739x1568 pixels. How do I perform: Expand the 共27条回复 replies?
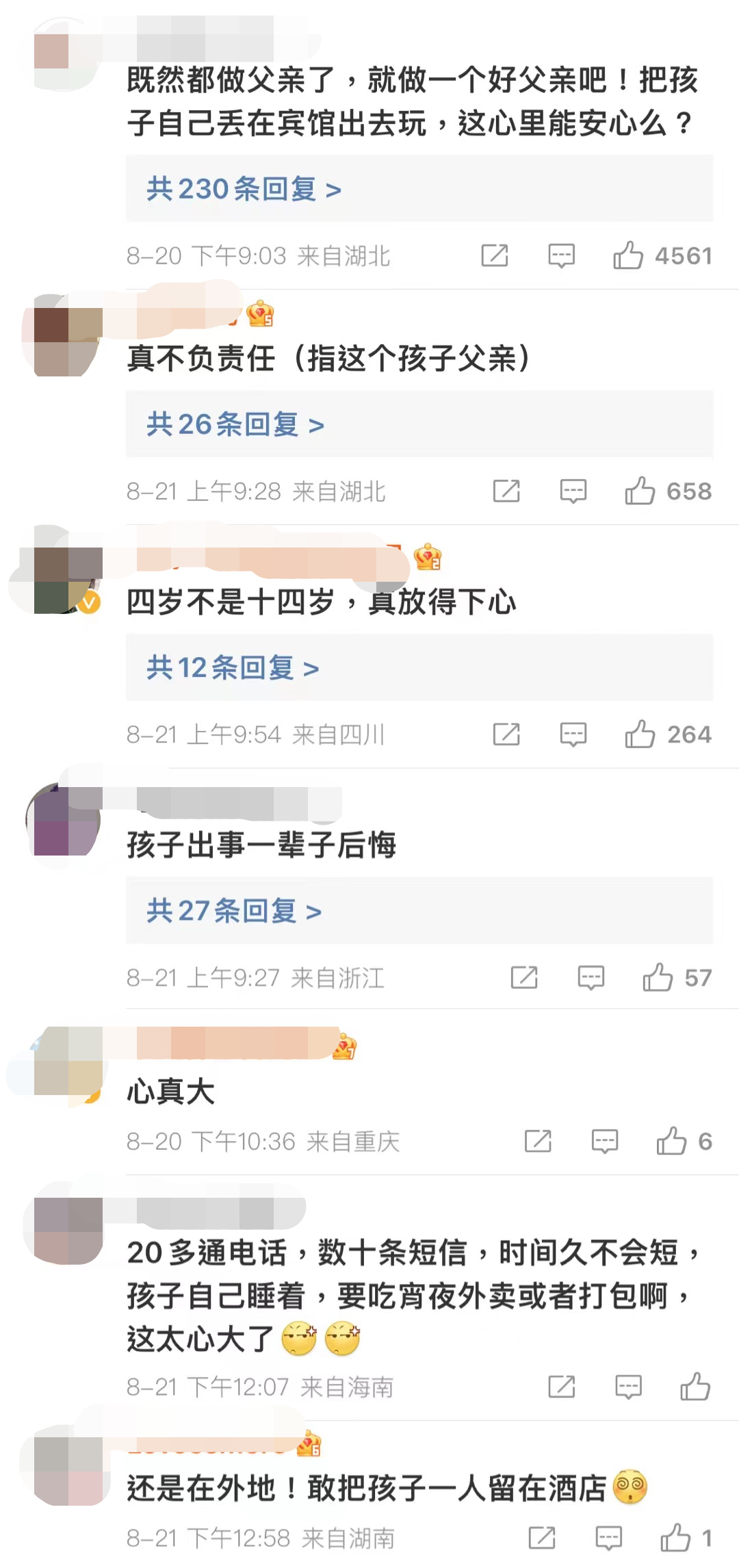pos(233,911)
